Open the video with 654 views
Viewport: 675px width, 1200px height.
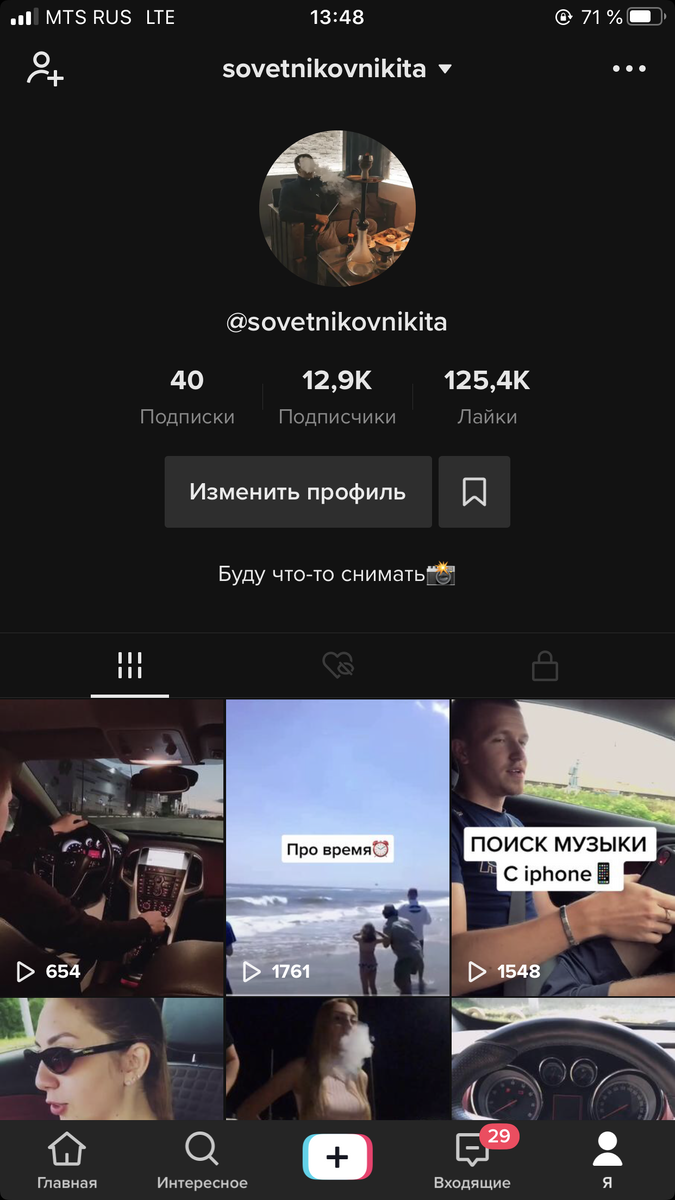tap(111, 847)
